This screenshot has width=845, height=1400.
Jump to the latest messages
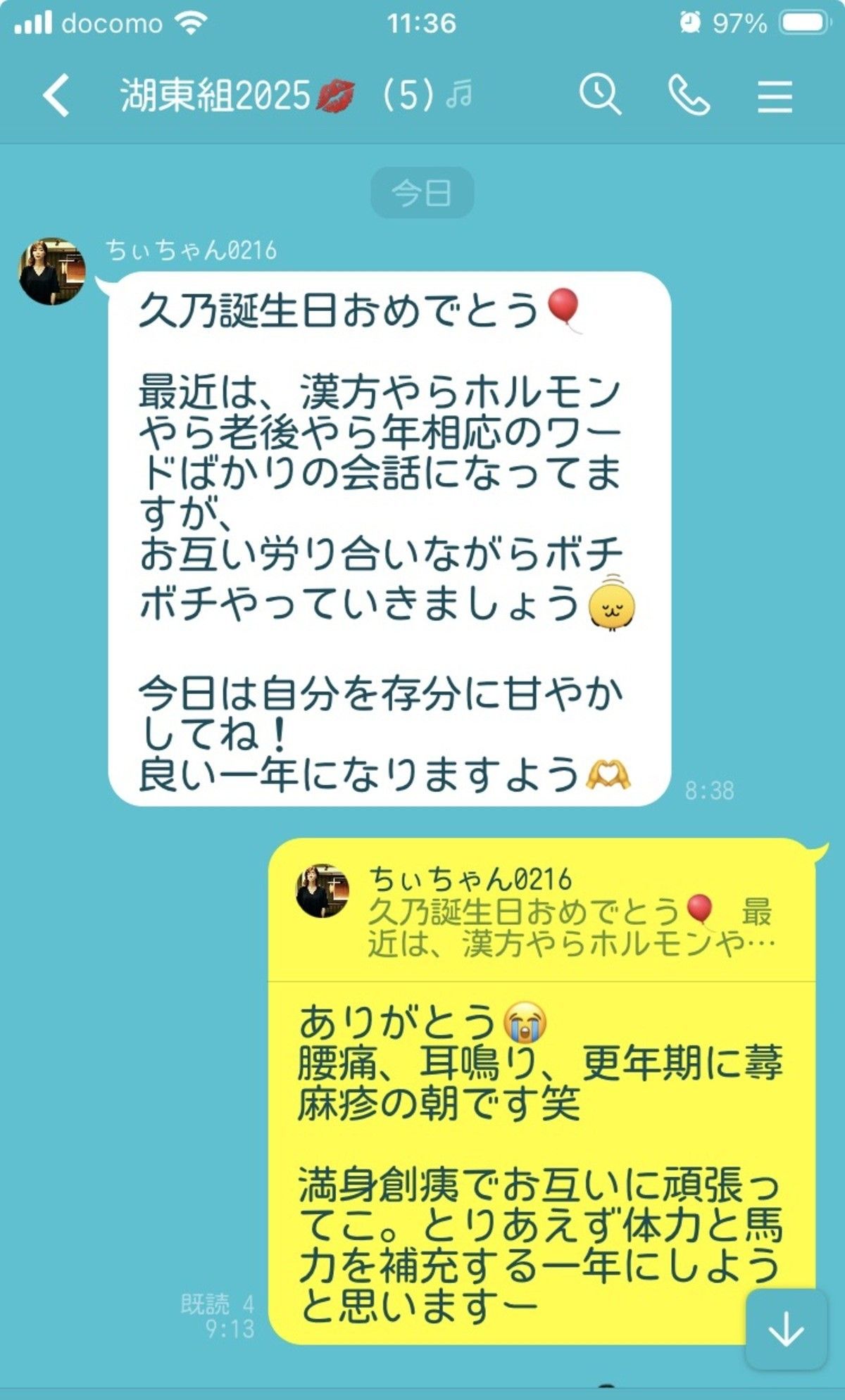coord(785,1329)
